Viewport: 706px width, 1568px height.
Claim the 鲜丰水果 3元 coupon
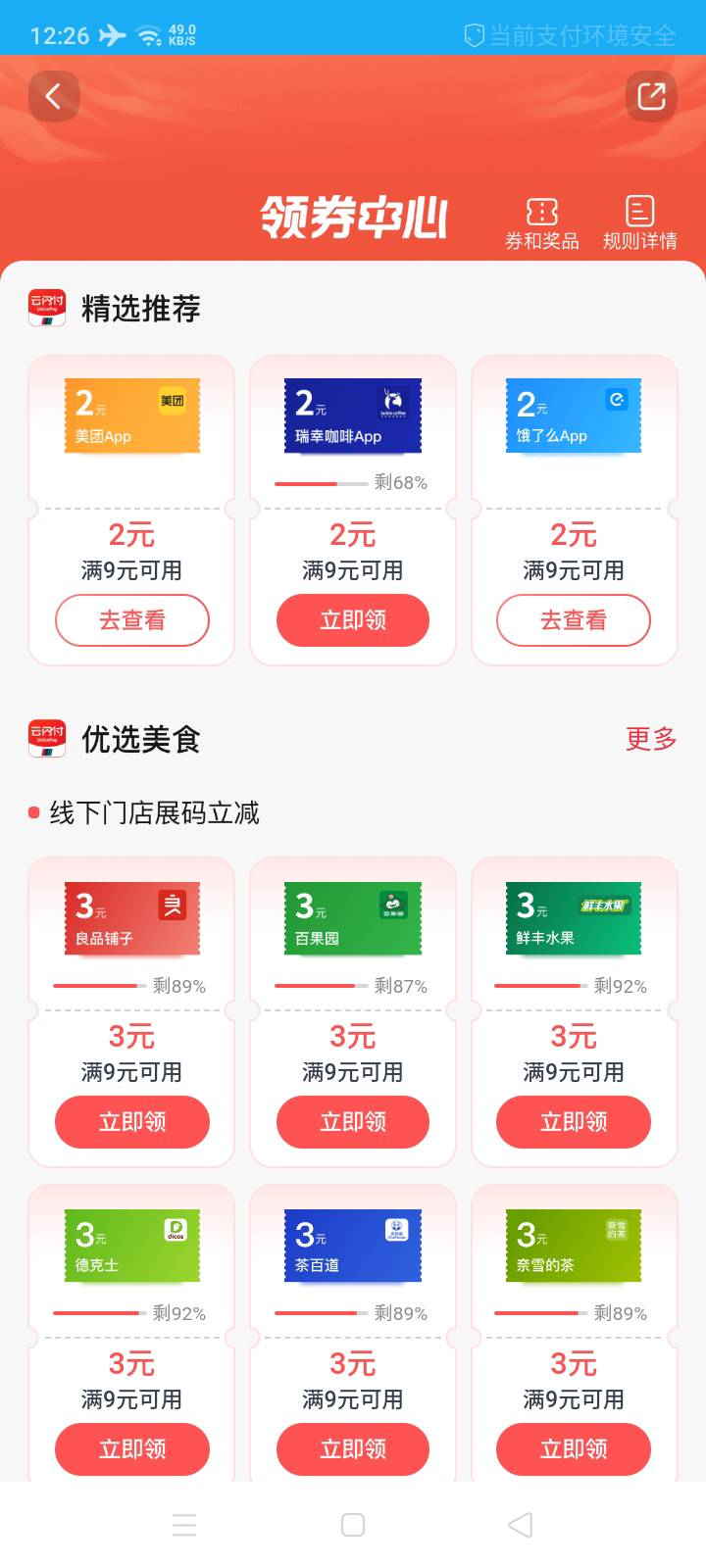574,1122
